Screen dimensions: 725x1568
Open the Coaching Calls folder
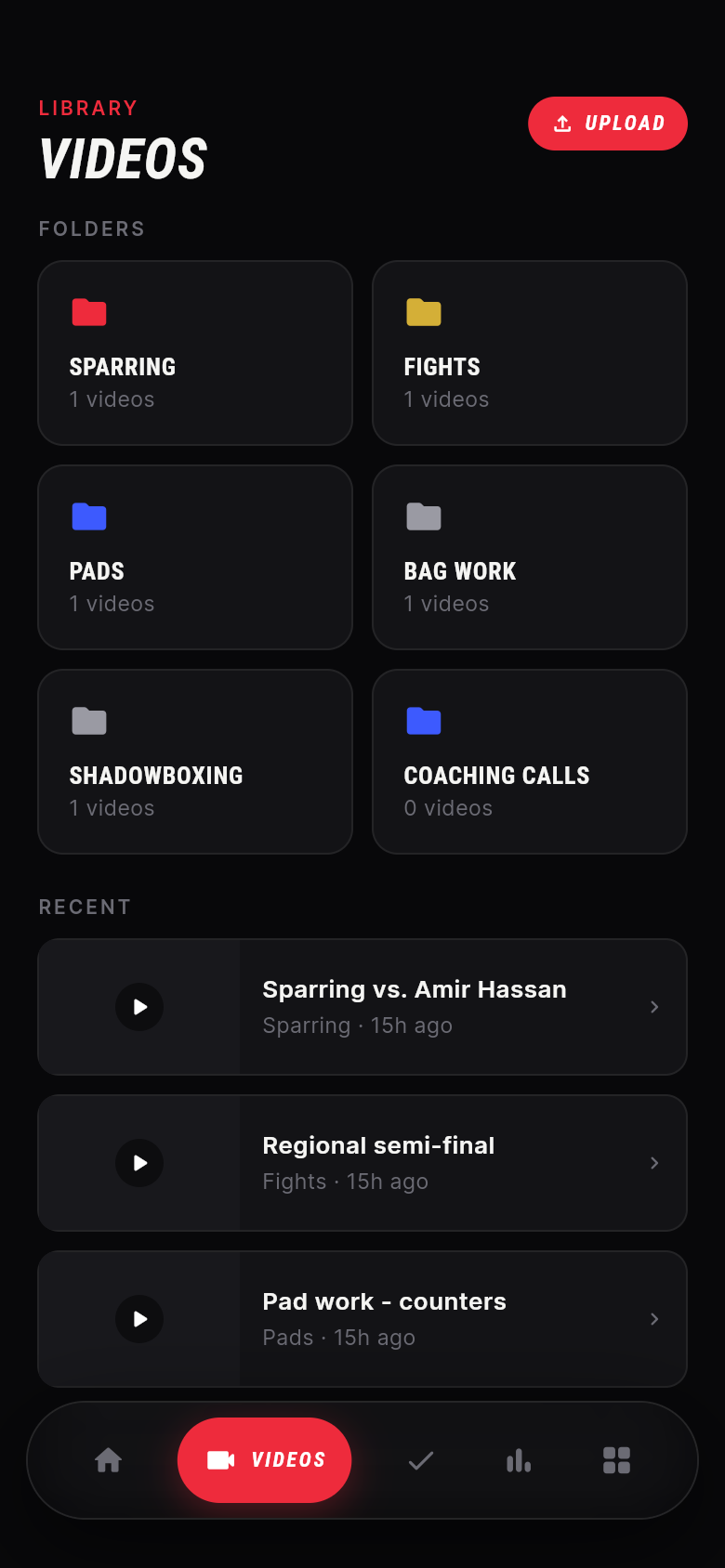click(x=530, y=762)
